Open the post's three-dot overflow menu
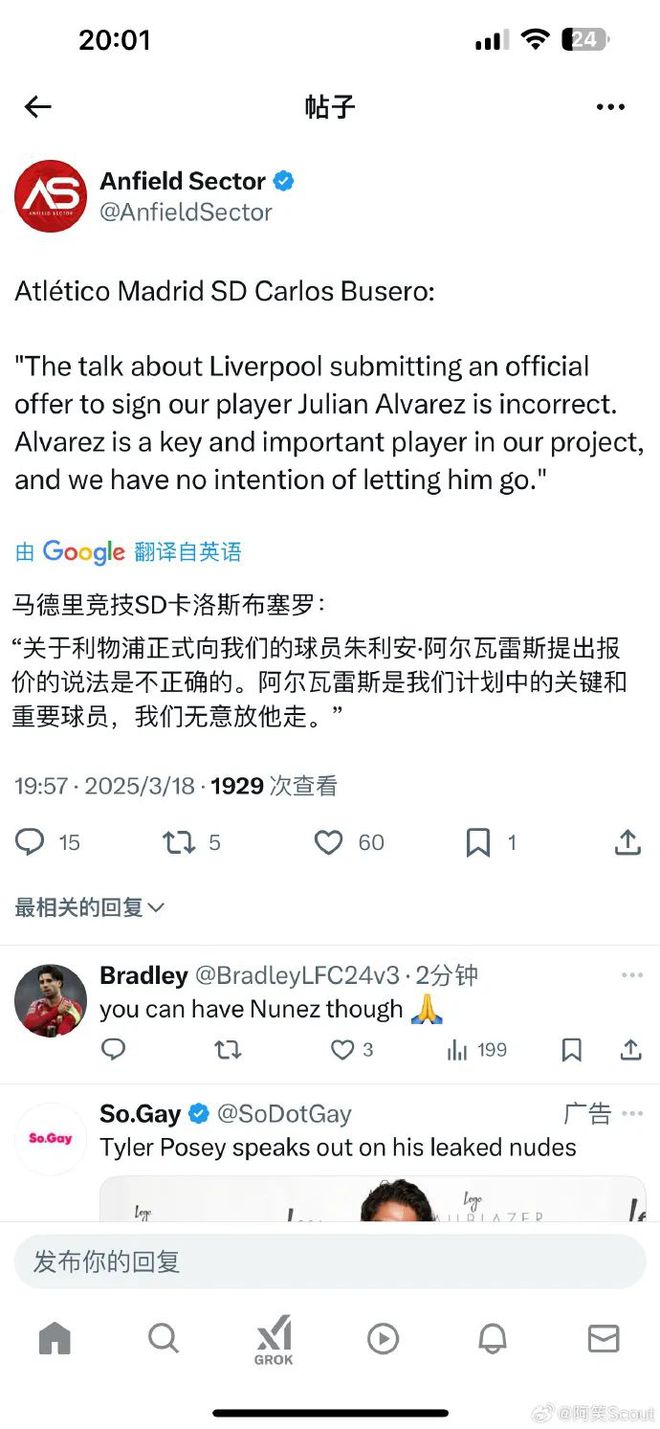Screen dimensions: 660x1429 610,107
